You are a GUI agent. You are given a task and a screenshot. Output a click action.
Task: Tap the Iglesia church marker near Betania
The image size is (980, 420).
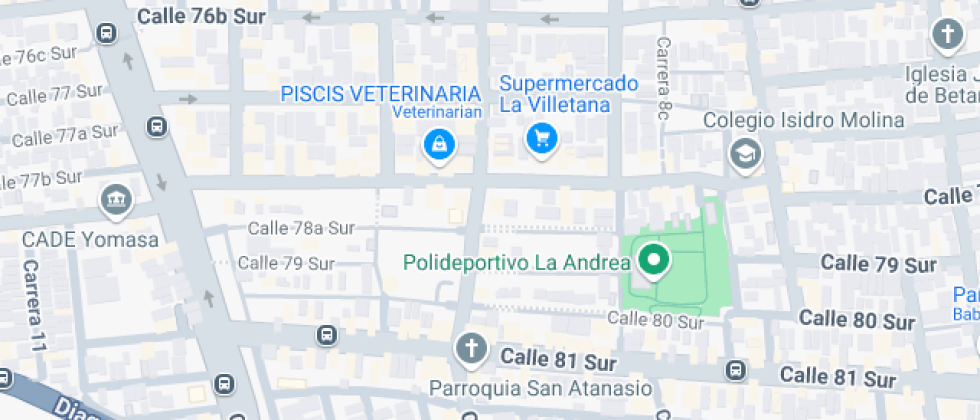945,36
